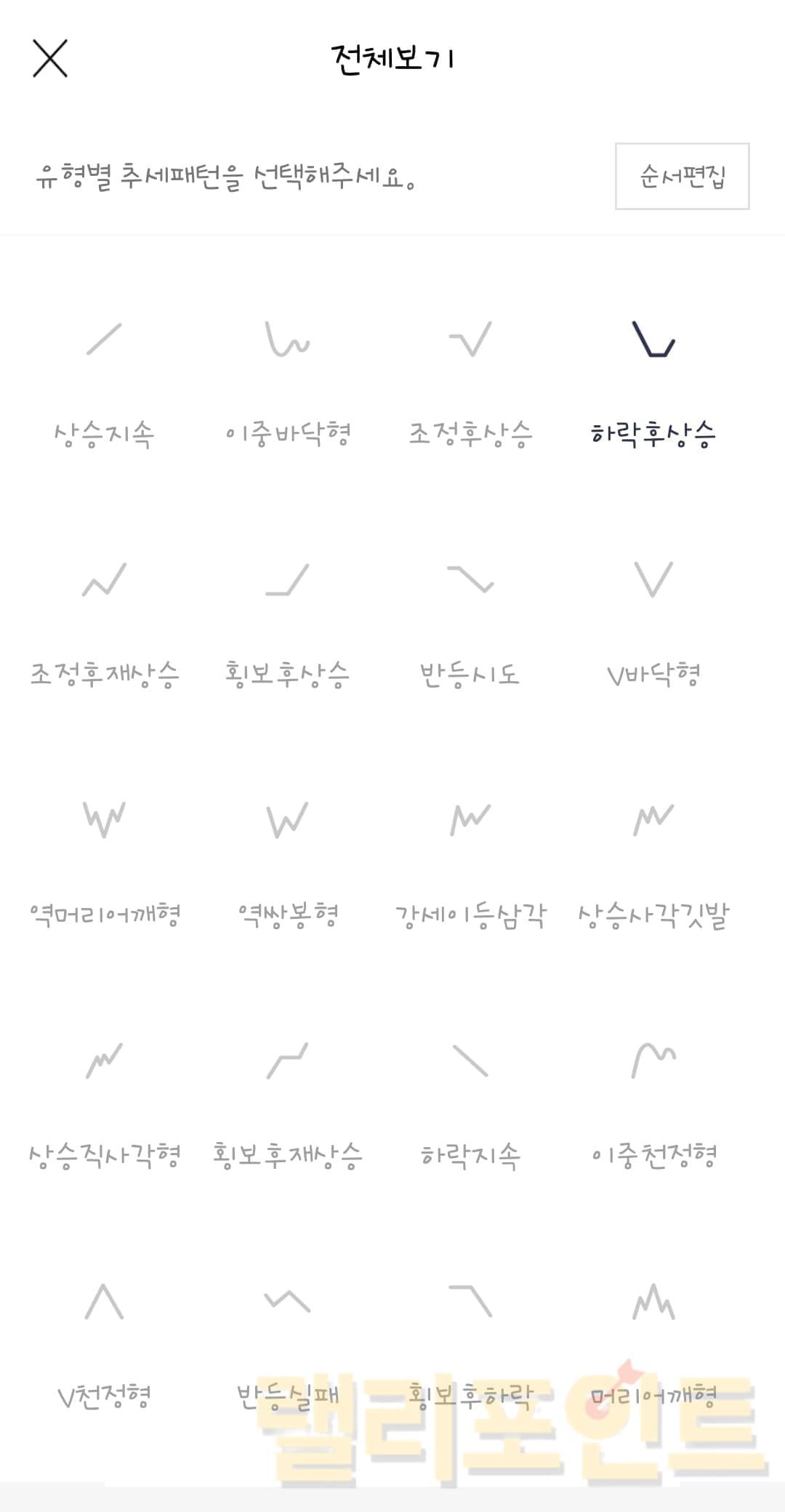The height and width of the screenshot is (1512, 785).
Task: Select the 조정후상승 pattern
Action: pos(471,385)
